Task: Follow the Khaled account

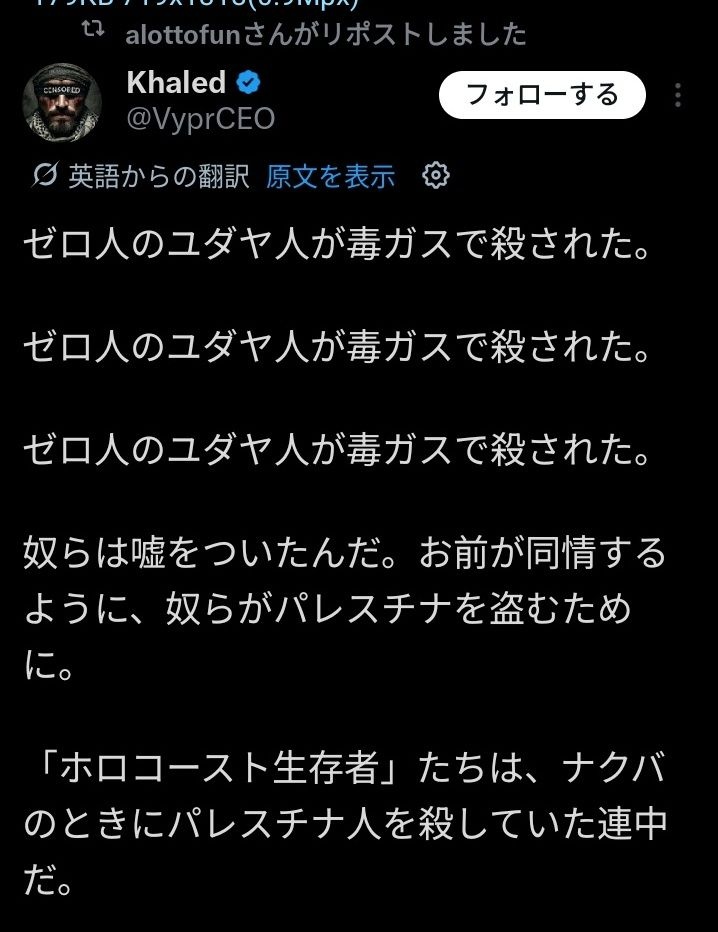Action: 542,95
